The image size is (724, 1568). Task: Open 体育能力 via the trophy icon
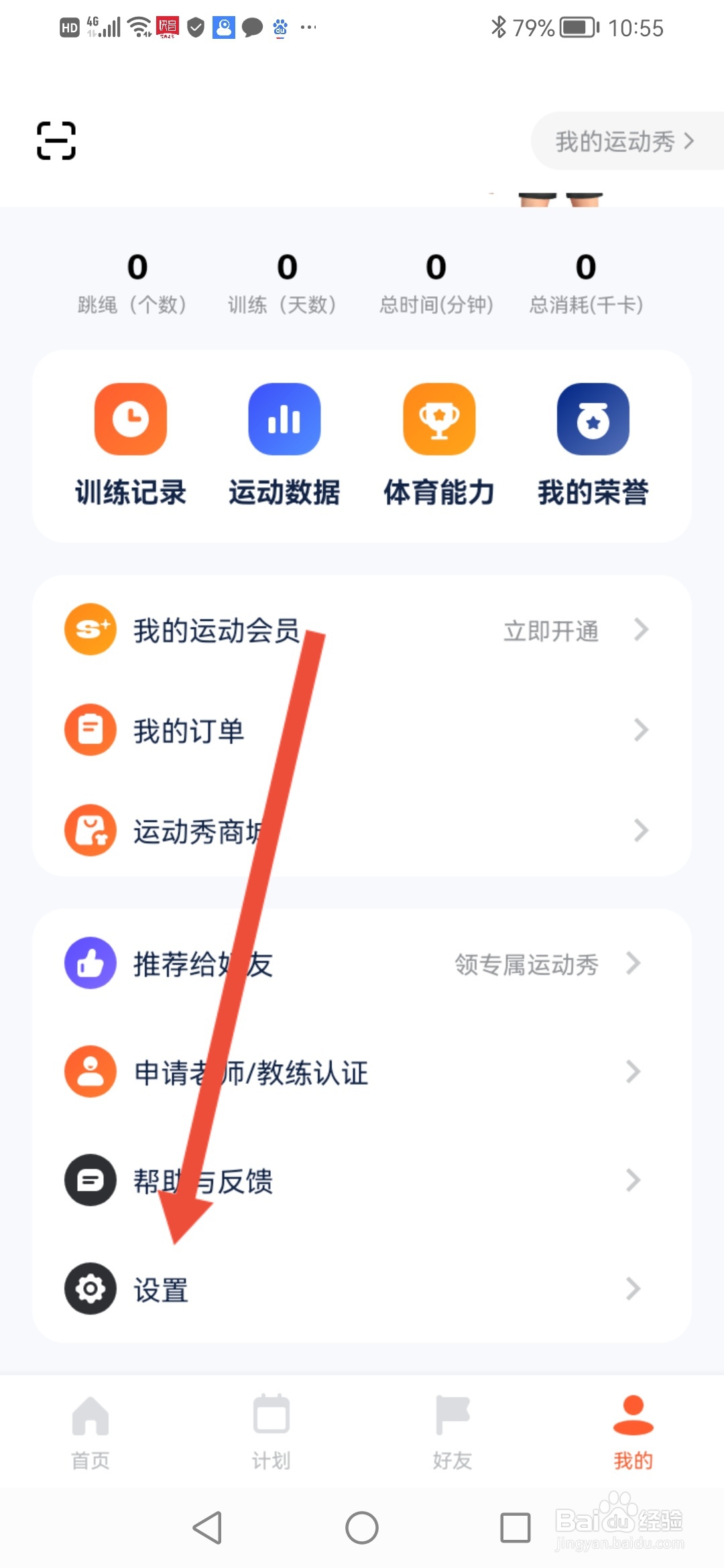click(x=438, y=419)
